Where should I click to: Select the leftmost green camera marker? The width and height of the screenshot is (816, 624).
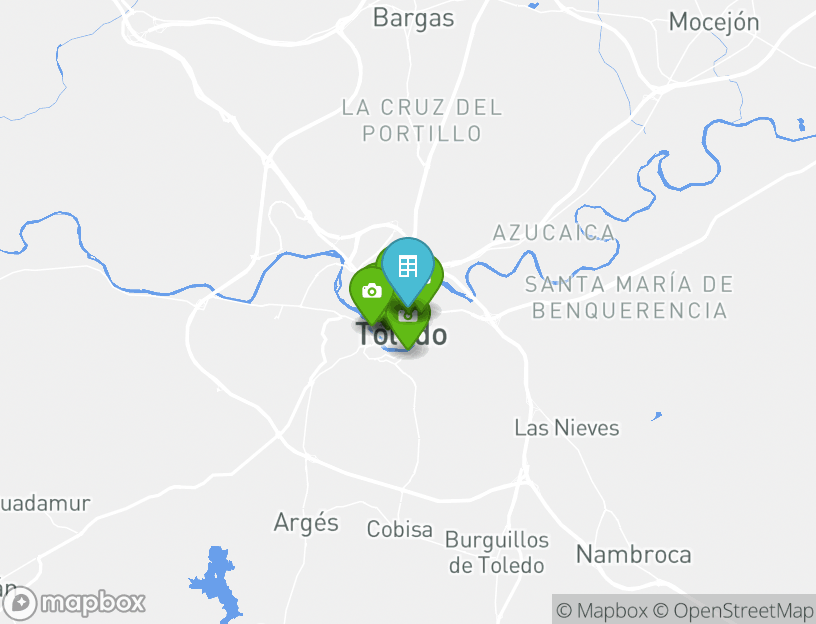pos(371,292)
